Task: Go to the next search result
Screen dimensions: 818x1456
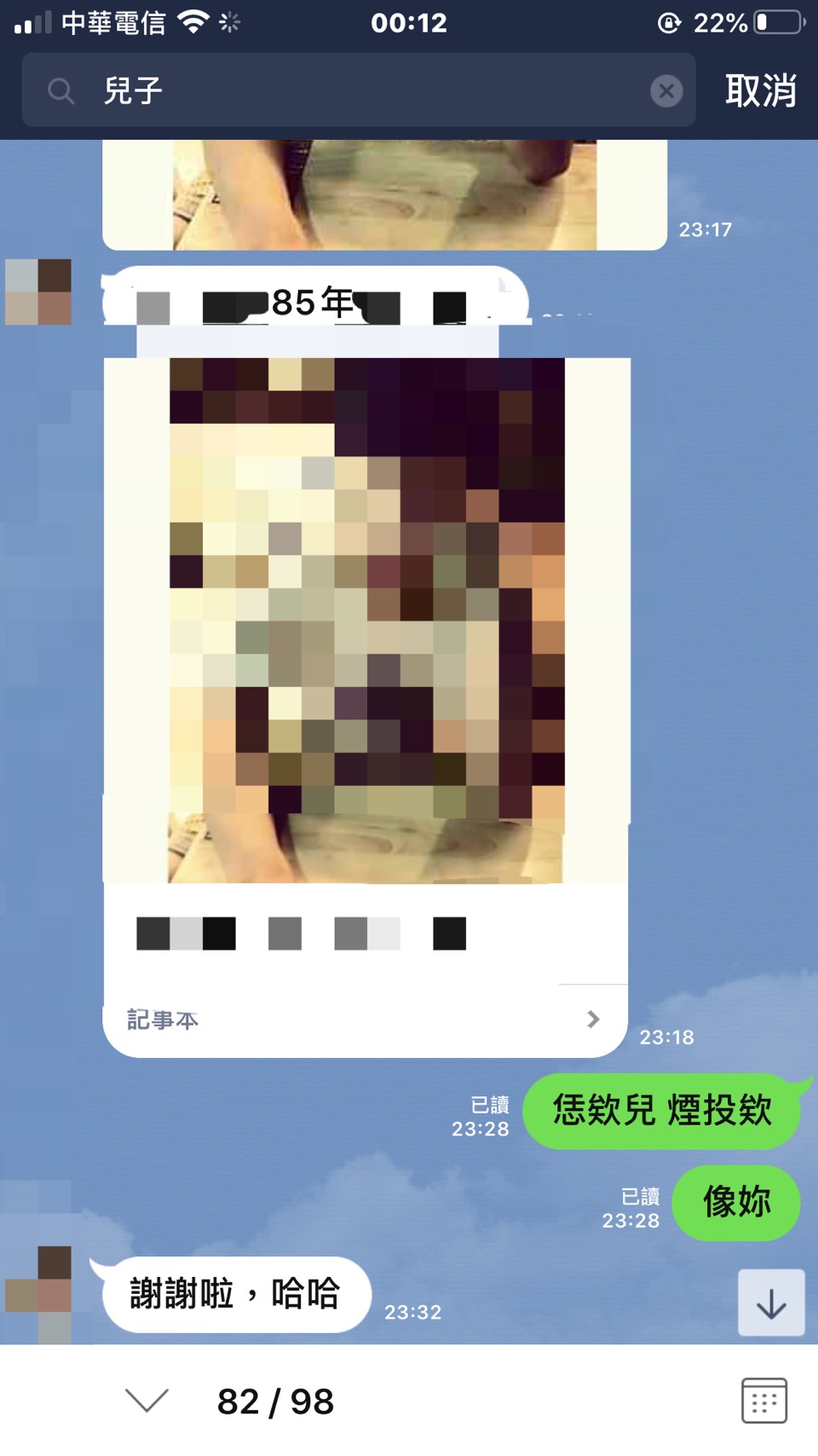Action: pyautogui.click(x=147, y=1401)
